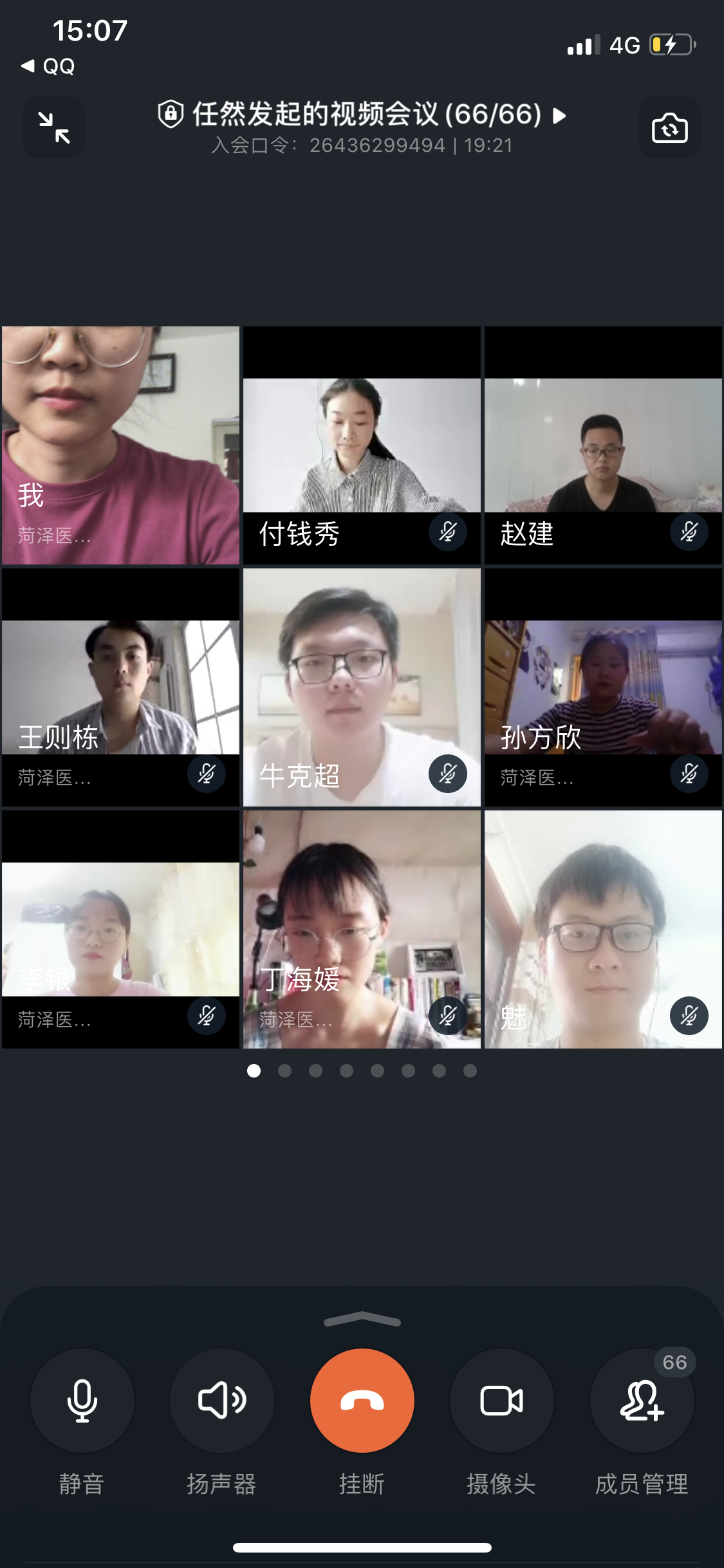Toggle the mute indicator on 牛克超's video

point(447,774)
